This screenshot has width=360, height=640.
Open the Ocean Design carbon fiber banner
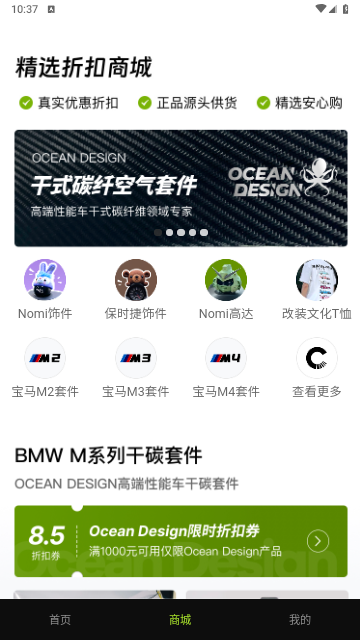coord(181,188)
